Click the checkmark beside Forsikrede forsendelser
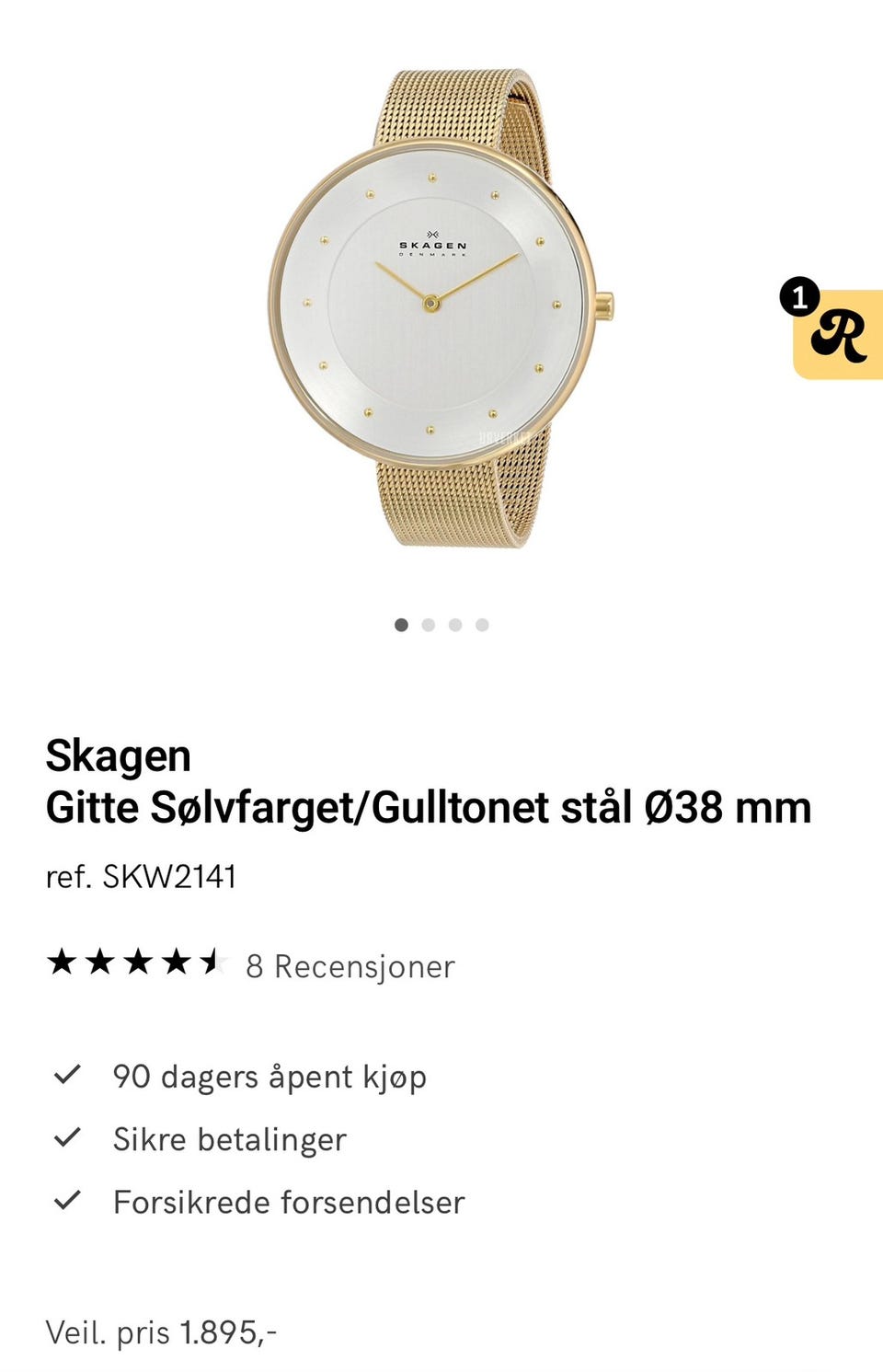This screenshot has height=1372, width=883. coord(67,1201)
